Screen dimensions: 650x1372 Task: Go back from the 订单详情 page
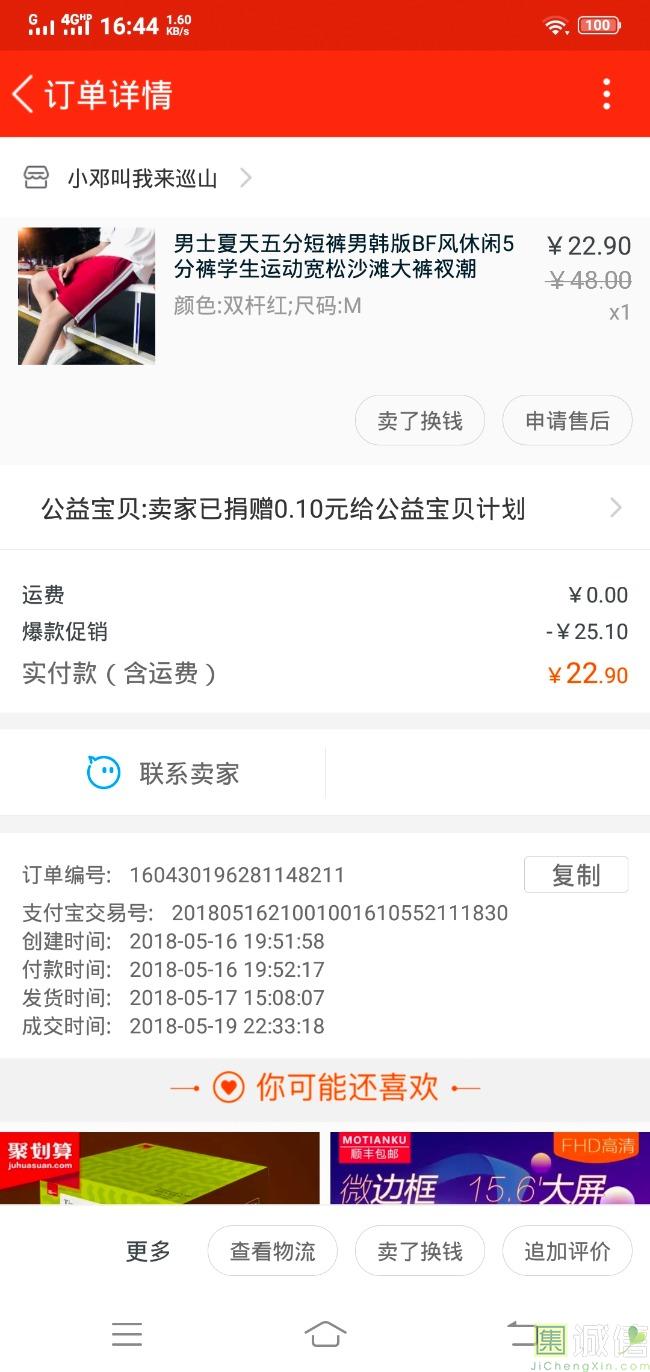22,94
